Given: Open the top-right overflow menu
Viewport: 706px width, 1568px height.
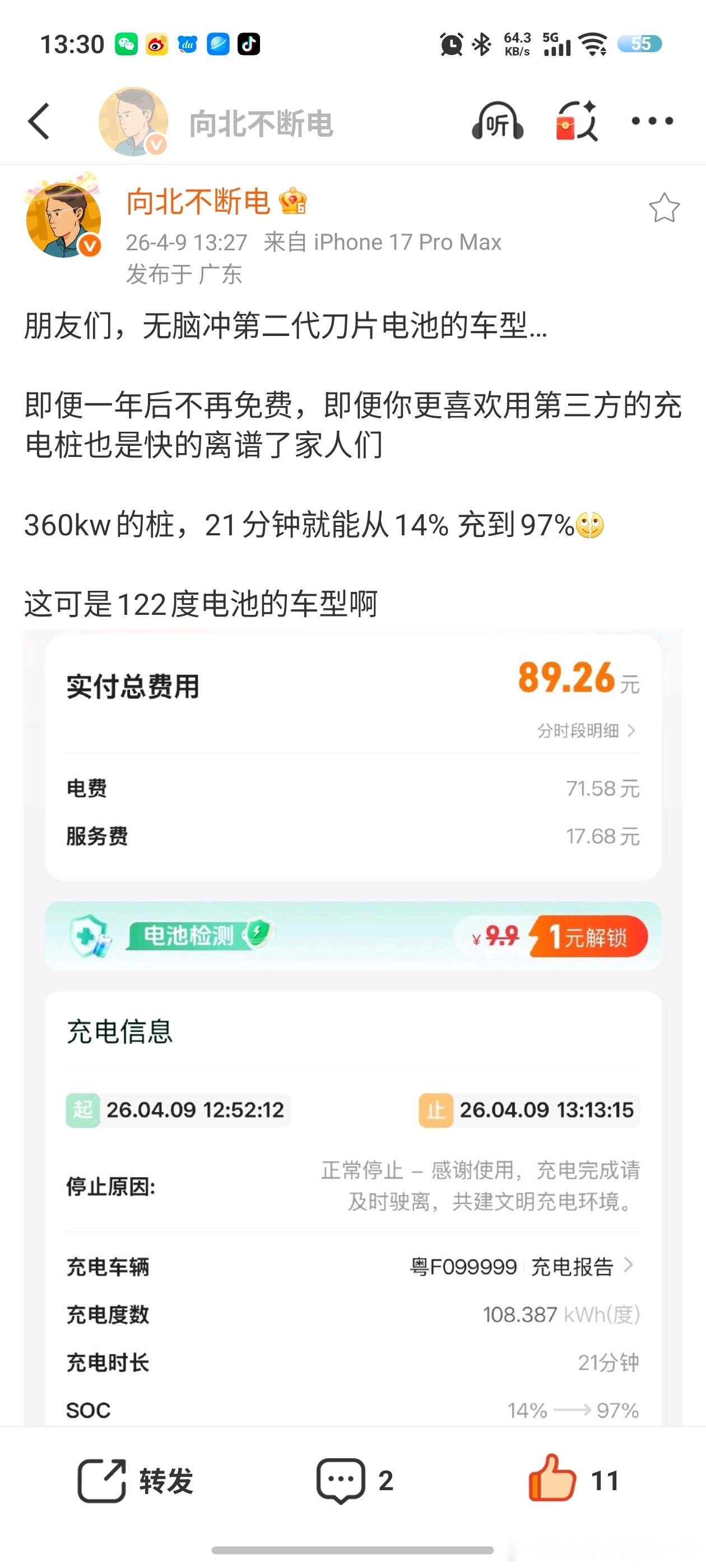Looking at the screenshot, I should click(x=651, y=120).
